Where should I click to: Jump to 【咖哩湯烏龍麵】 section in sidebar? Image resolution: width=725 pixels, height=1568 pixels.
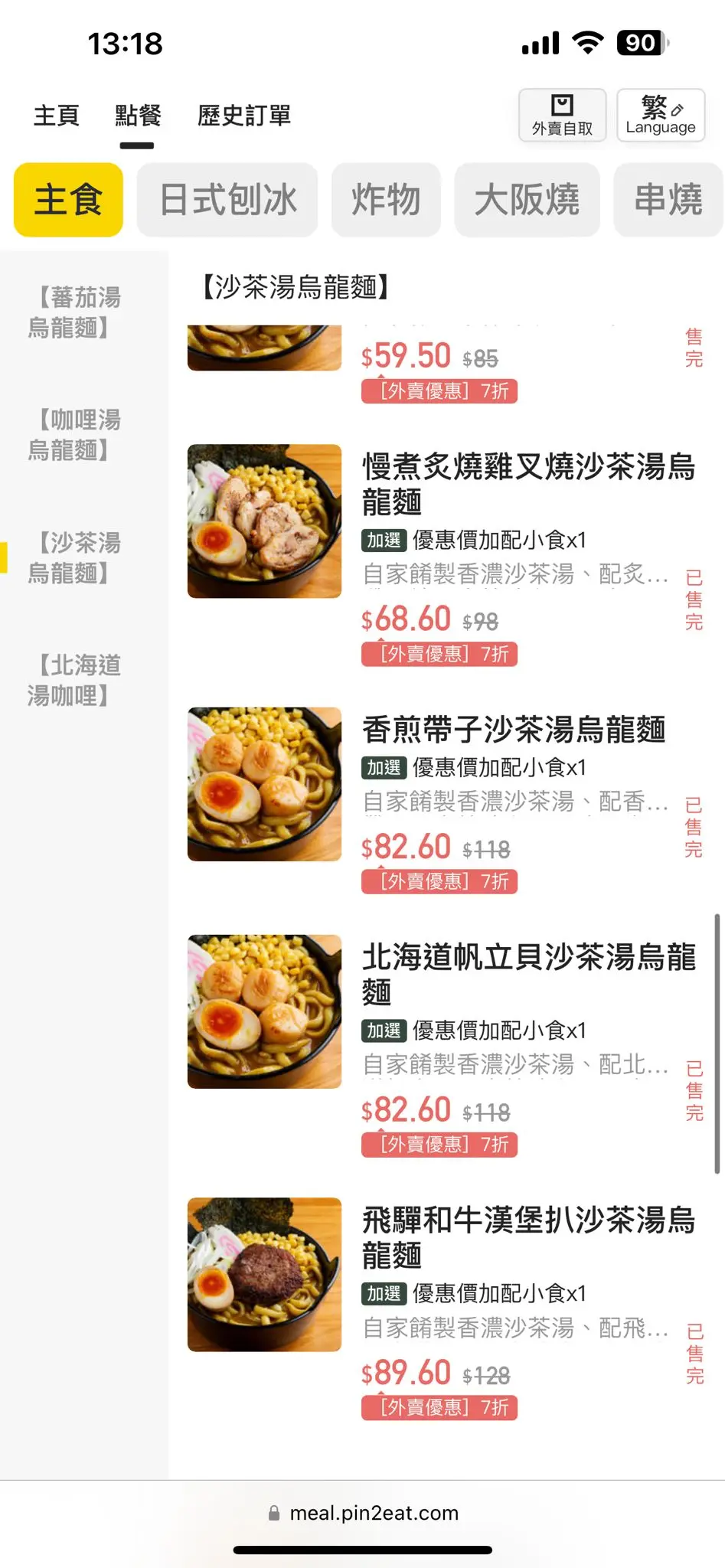tap(75, 435)
